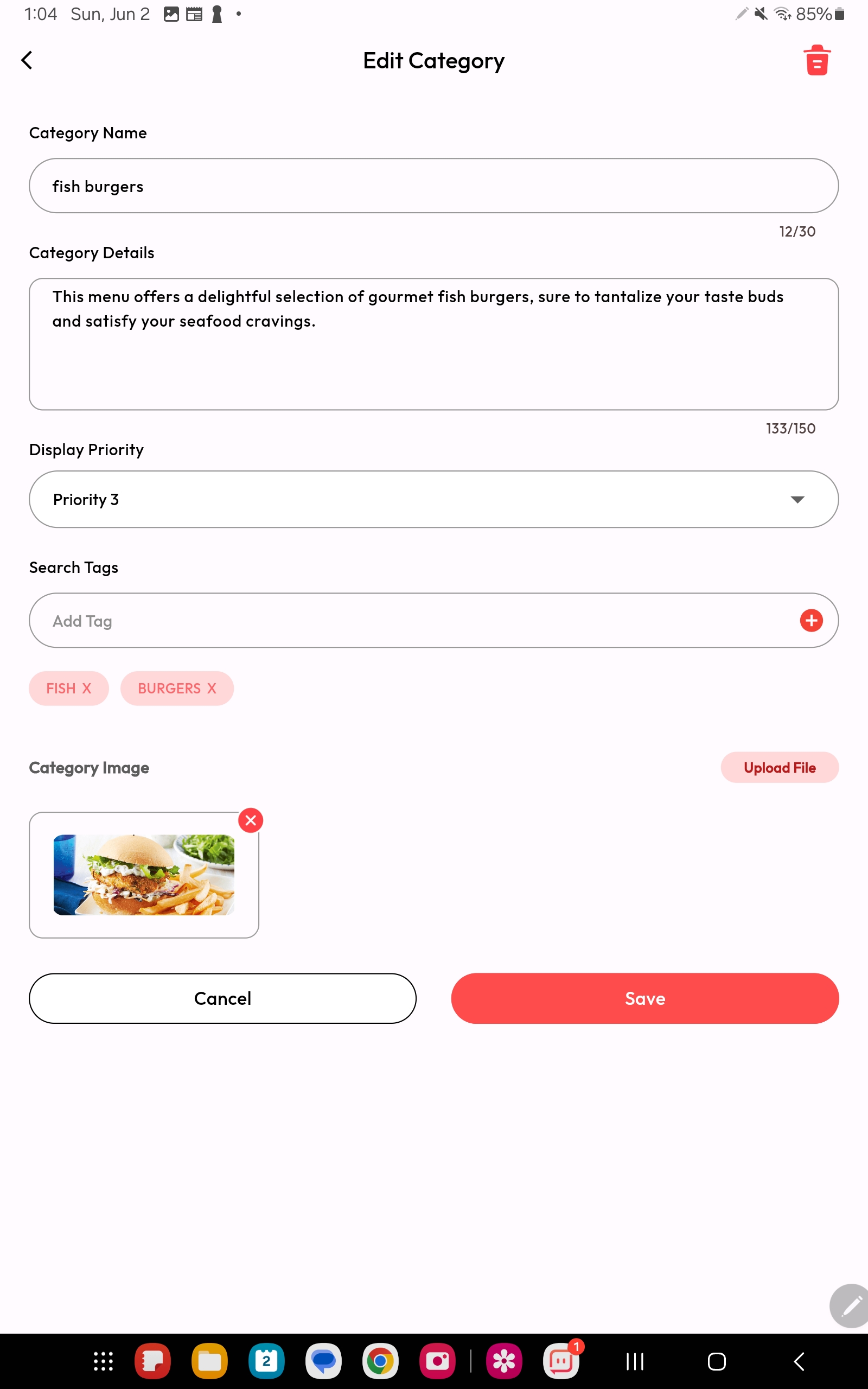Remove the FISH tag
Image resolution: width=868 pixels, height=1389 pixels.
(87, 688)
